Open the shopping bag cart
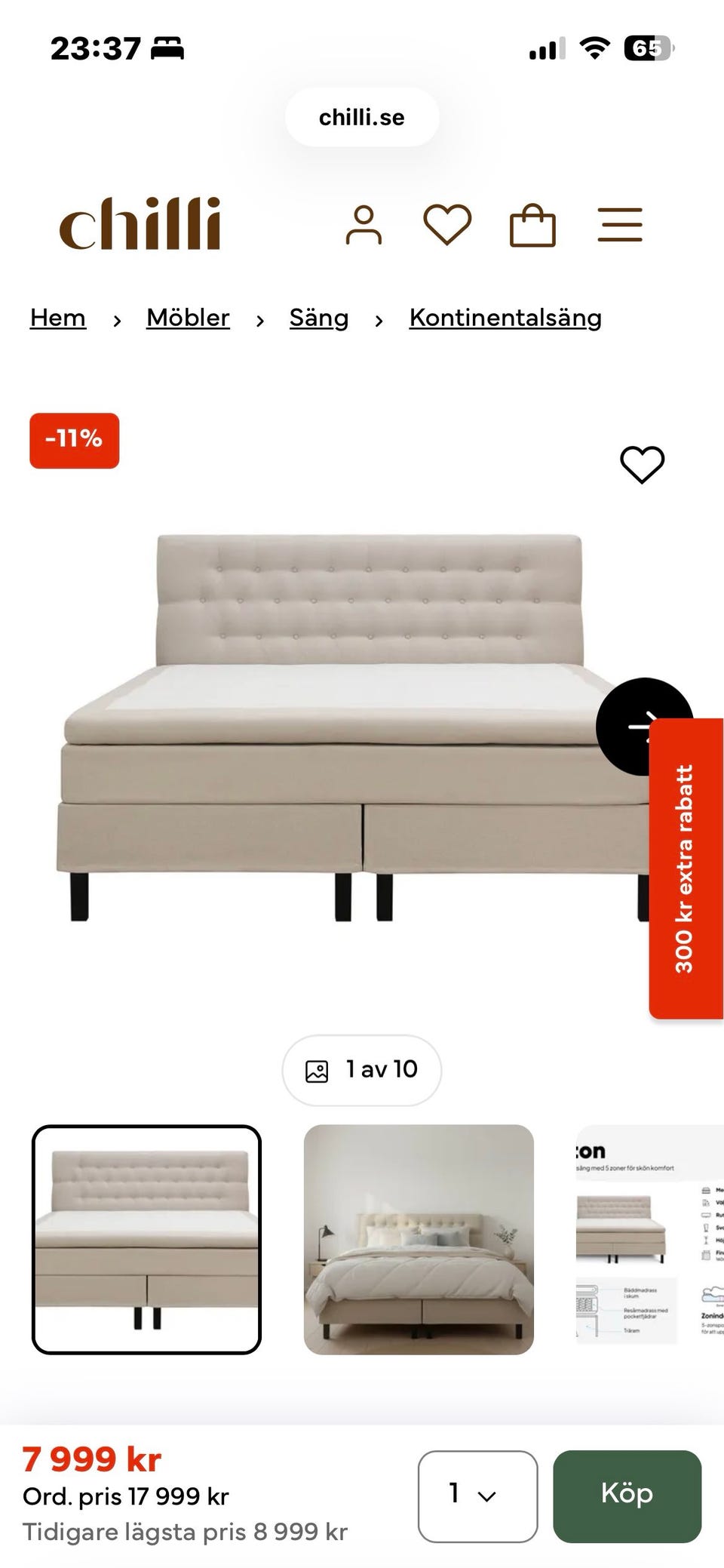The image size is (724, 1568). point(532,225)
